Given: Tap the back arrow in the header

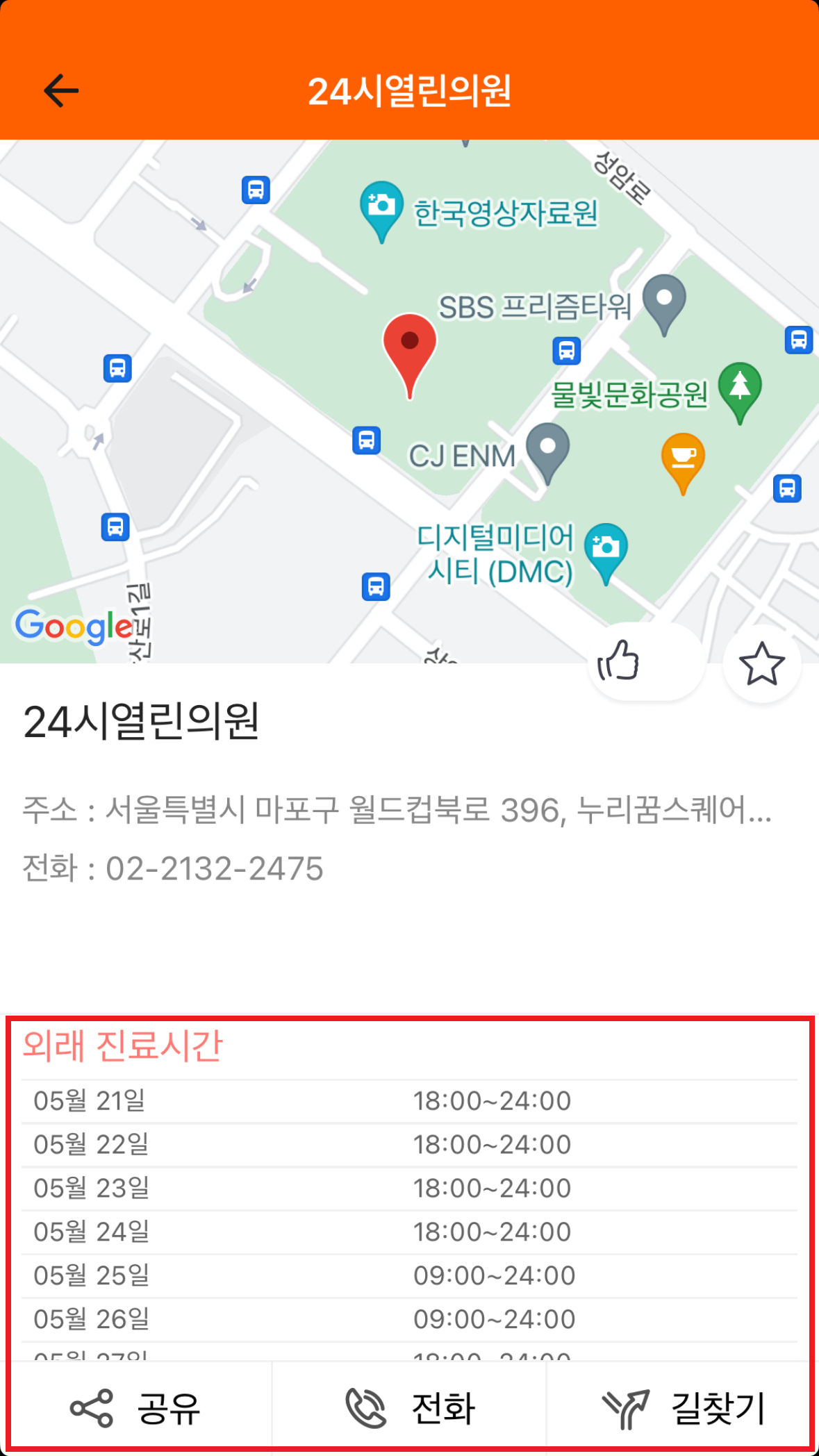Looking at the screenshot, I should [60, 90].
